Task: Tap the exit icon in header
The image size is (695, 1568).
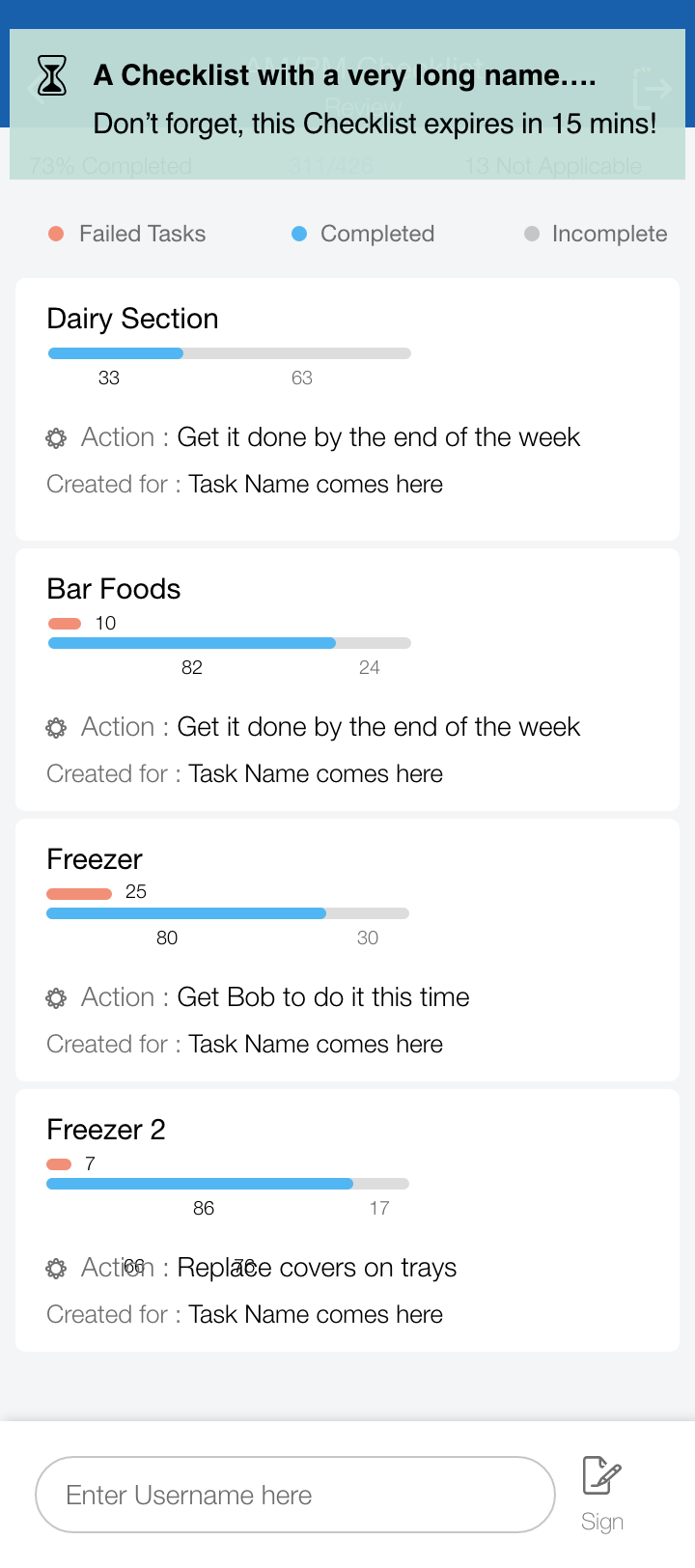Action: coord(653,90)
